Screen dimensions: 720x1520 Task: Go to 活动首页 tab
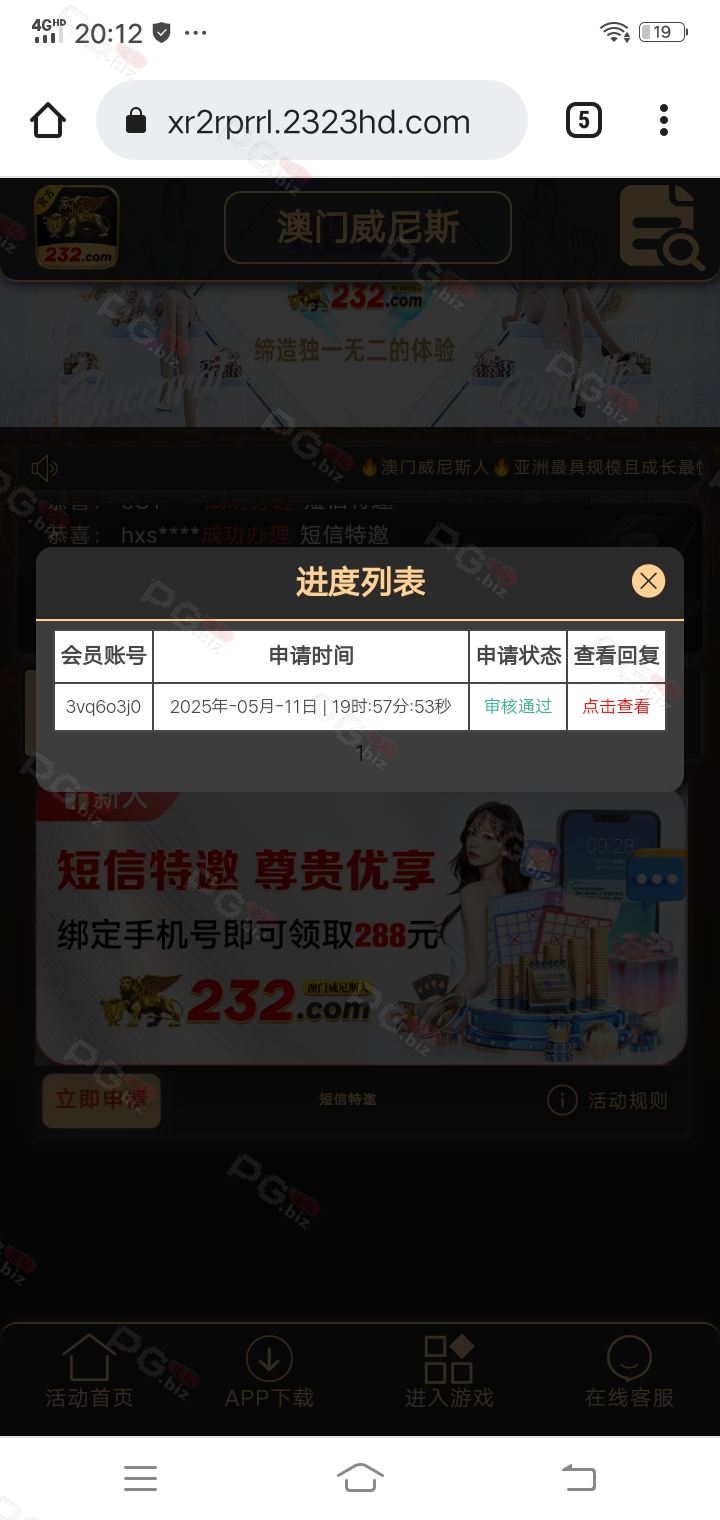pos(89,1372)
